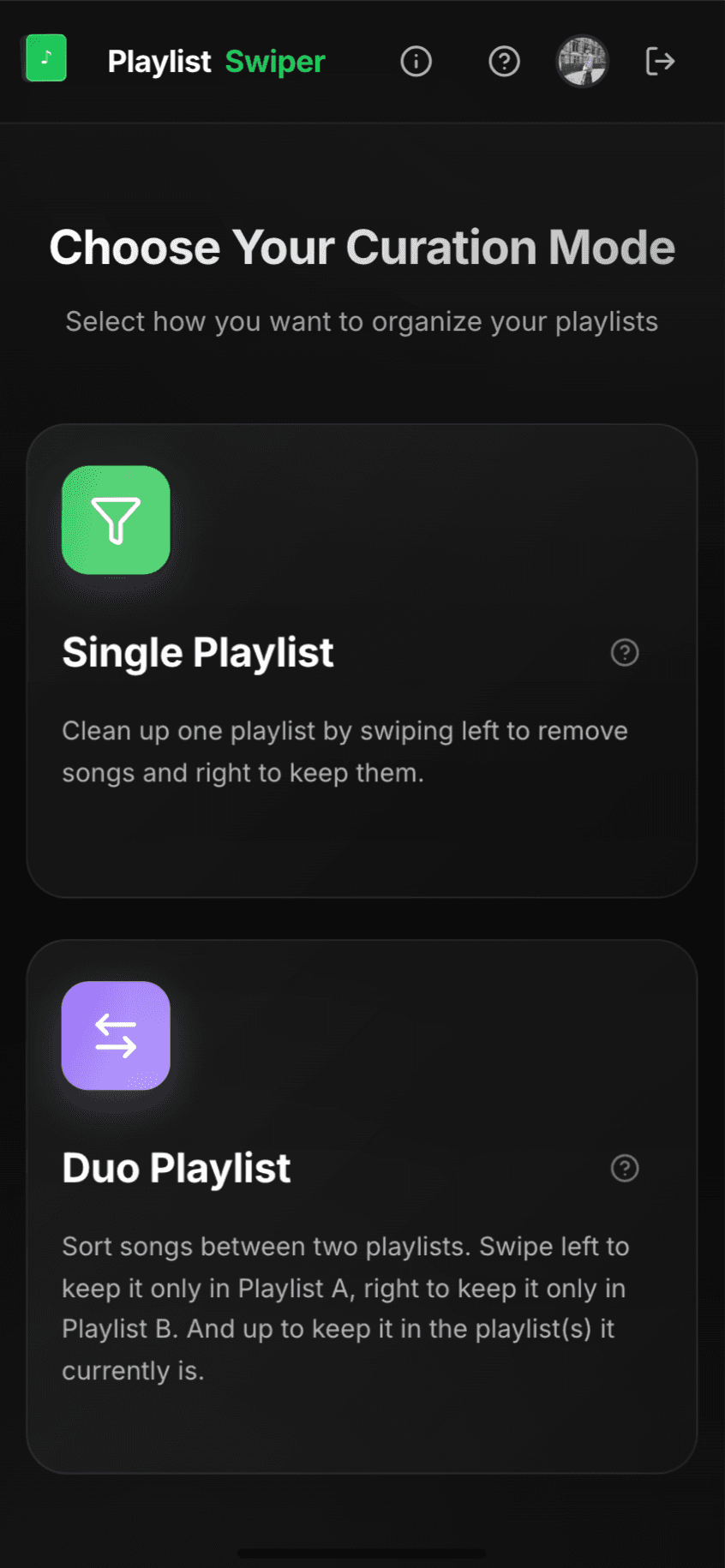The height and width of the screenshot is (1568, 725).
Task: Click the subtitle about organizing your playlists
Action: point(361,321)
